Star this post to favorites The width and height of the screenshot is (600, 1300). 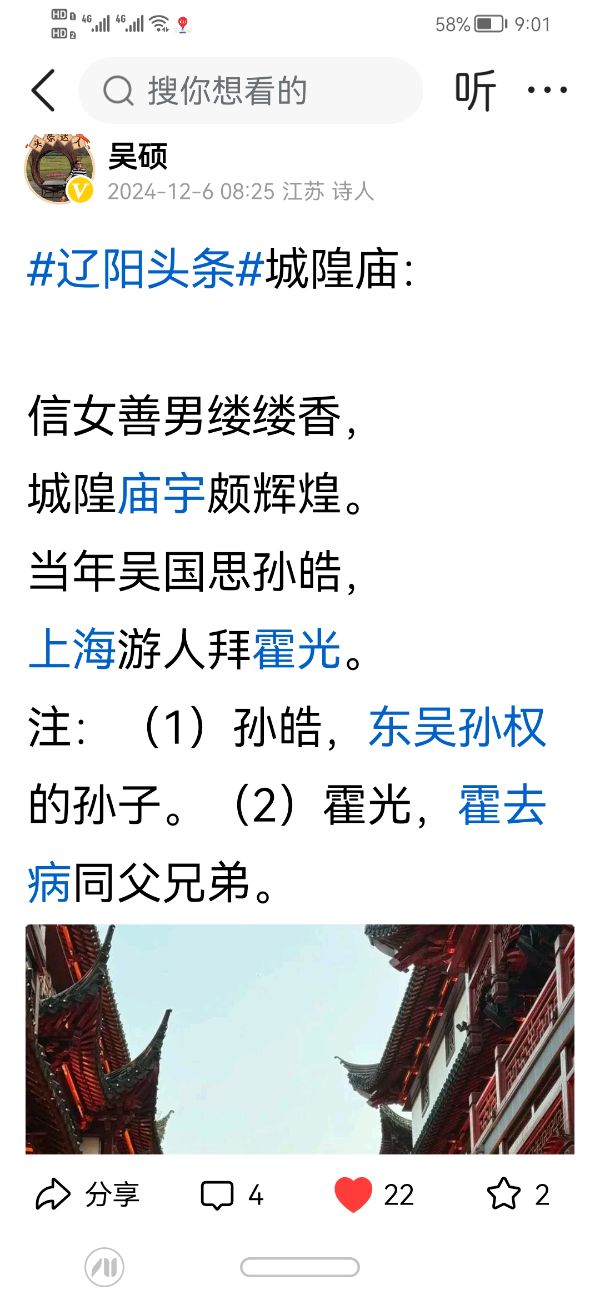click(x=517, y=1194)
